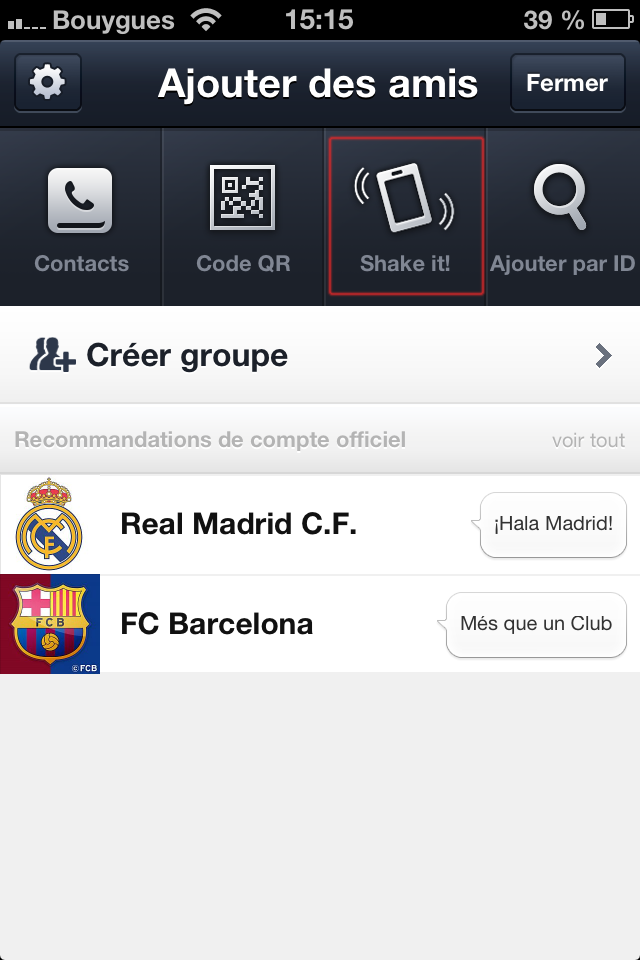Image resolution: width=640 pixels, height=960 pixels.
Task: Add friends from Contacts
Action: click(x=81, y=217)
